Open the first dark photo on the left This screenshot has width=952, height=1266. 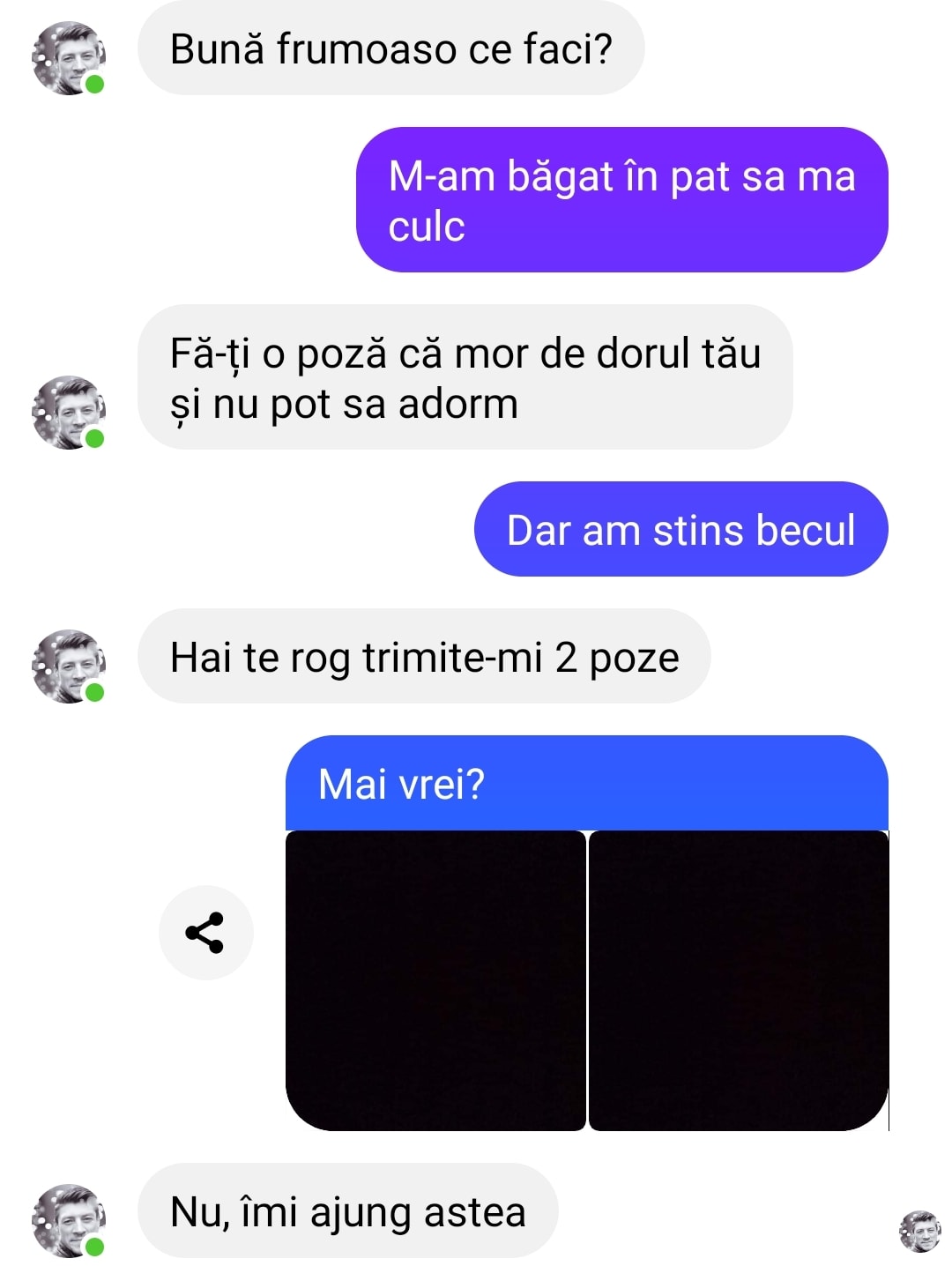click(436, 980)
